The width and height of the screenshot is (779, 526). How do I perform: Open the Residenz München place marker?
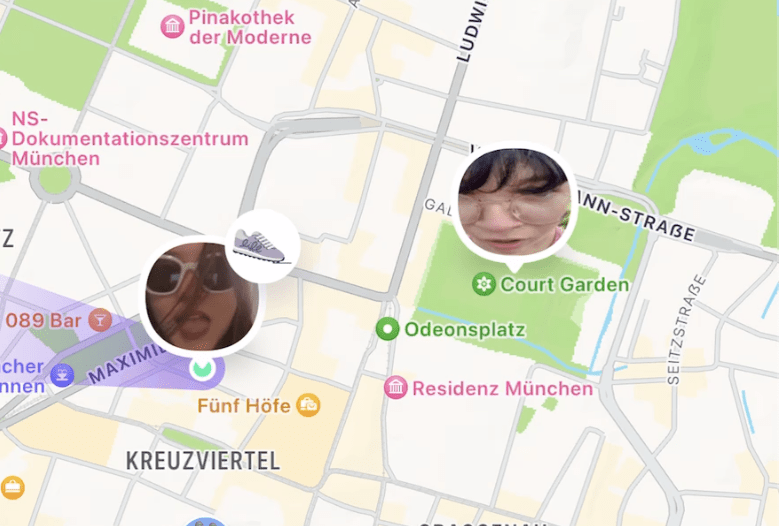(x=396, y=388)
